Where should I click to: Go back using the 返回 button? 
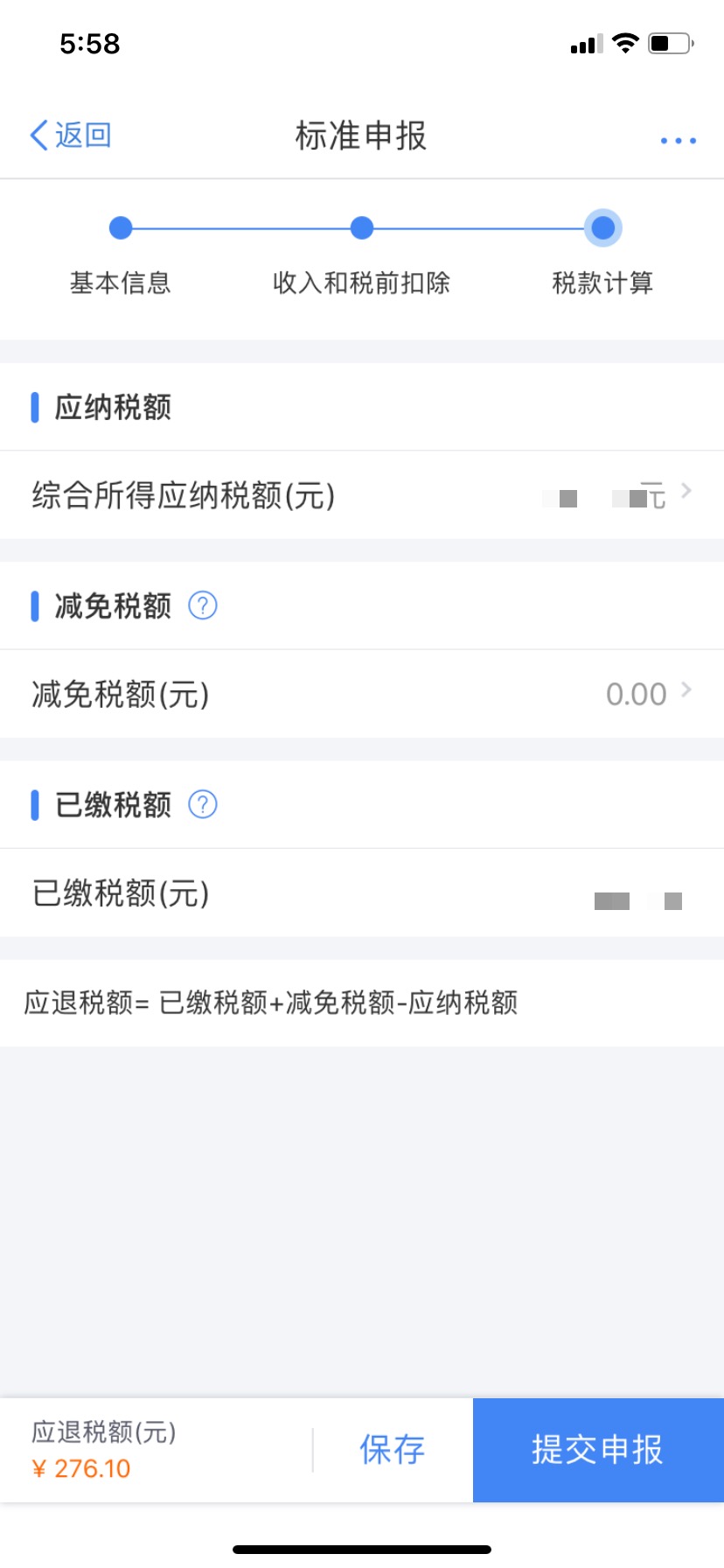(71, 136)
